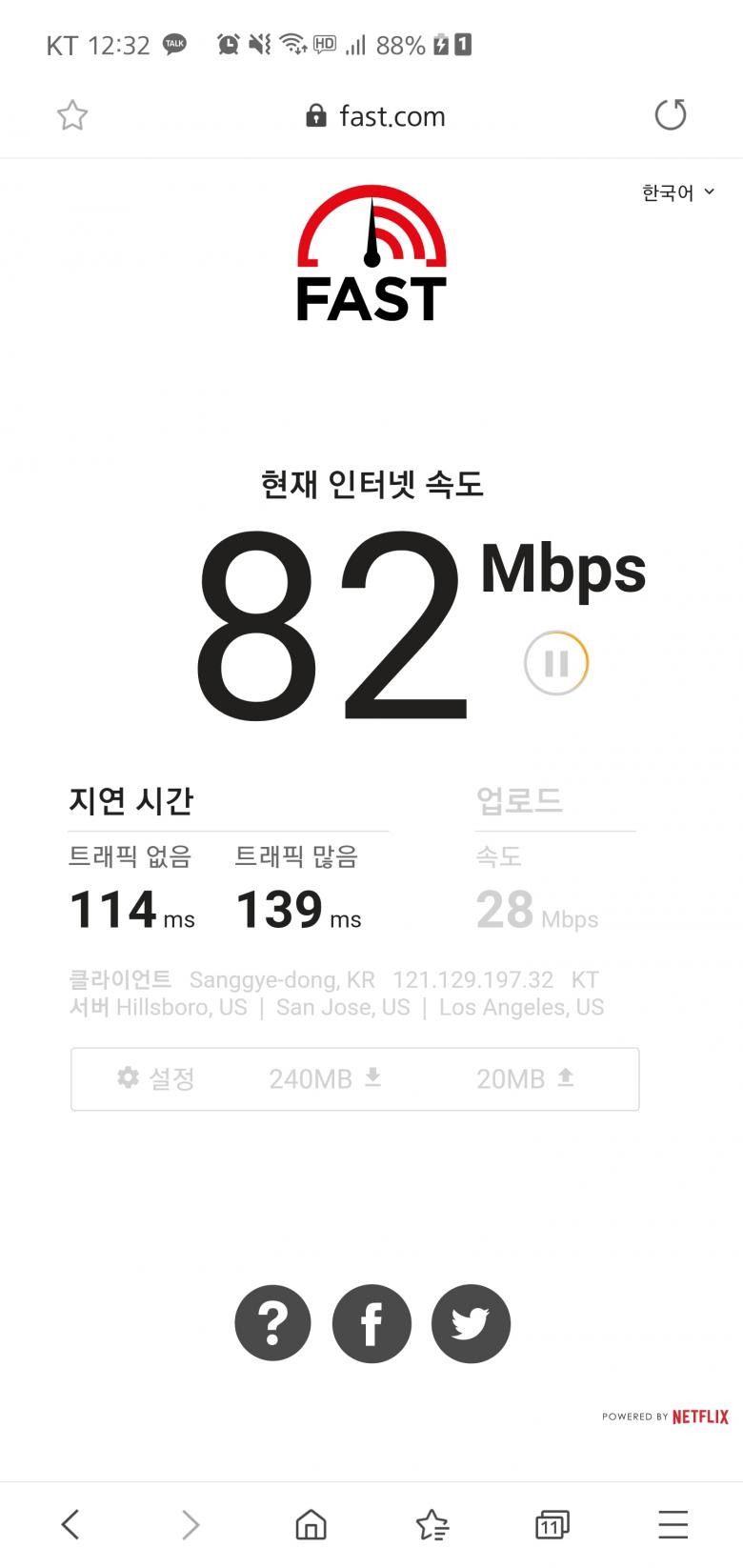Tap the fast.com address bar
This screenshot has width=743, height=1568.
pos(375,116)
